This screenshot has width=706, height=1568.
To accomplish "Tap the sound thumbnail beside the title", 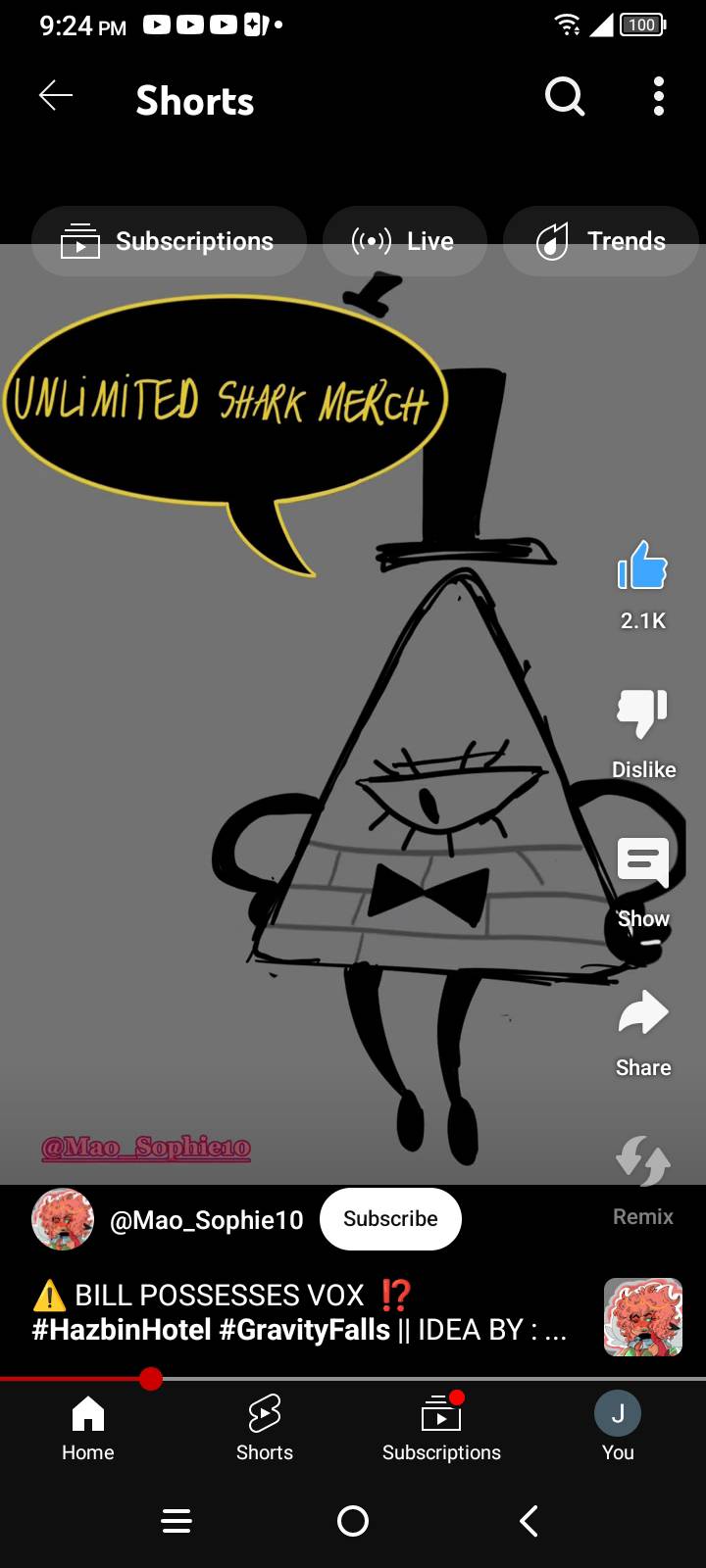I will (642, 1317).
